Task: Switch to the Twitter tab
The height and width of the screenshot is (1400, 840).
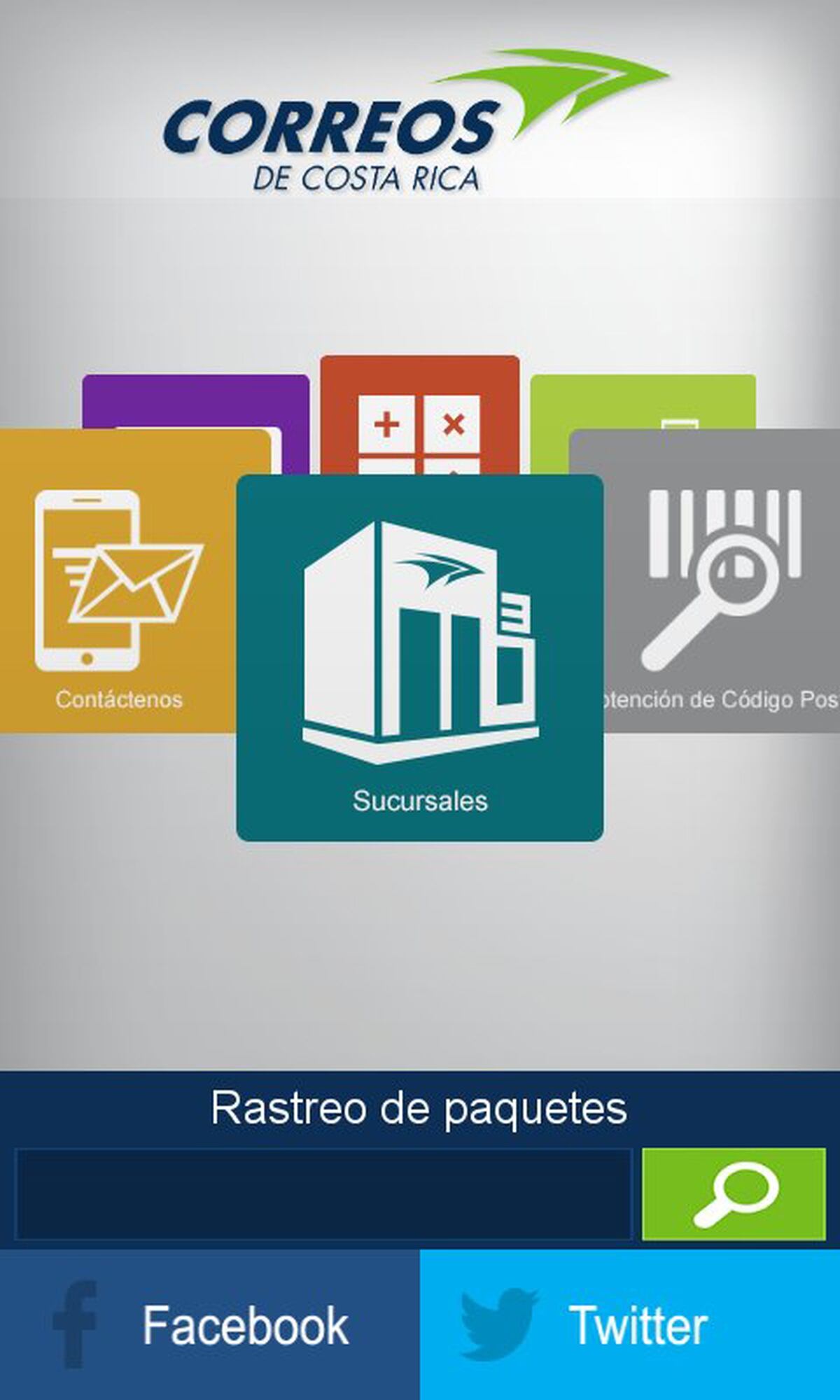Action: point(630,1323)
